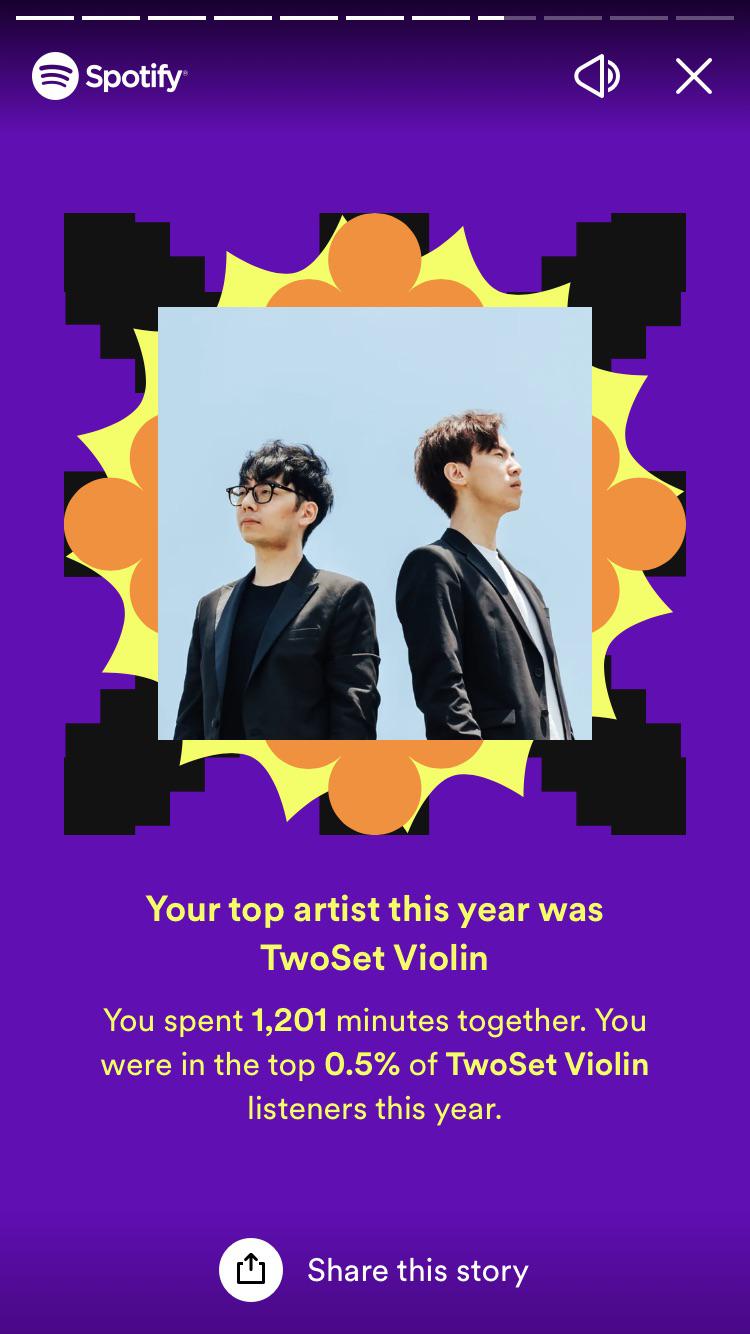Open the next story via a gray top segment
Viewport: 750px width, 1334px height.
pyautogui.click(x=575, y=14)
